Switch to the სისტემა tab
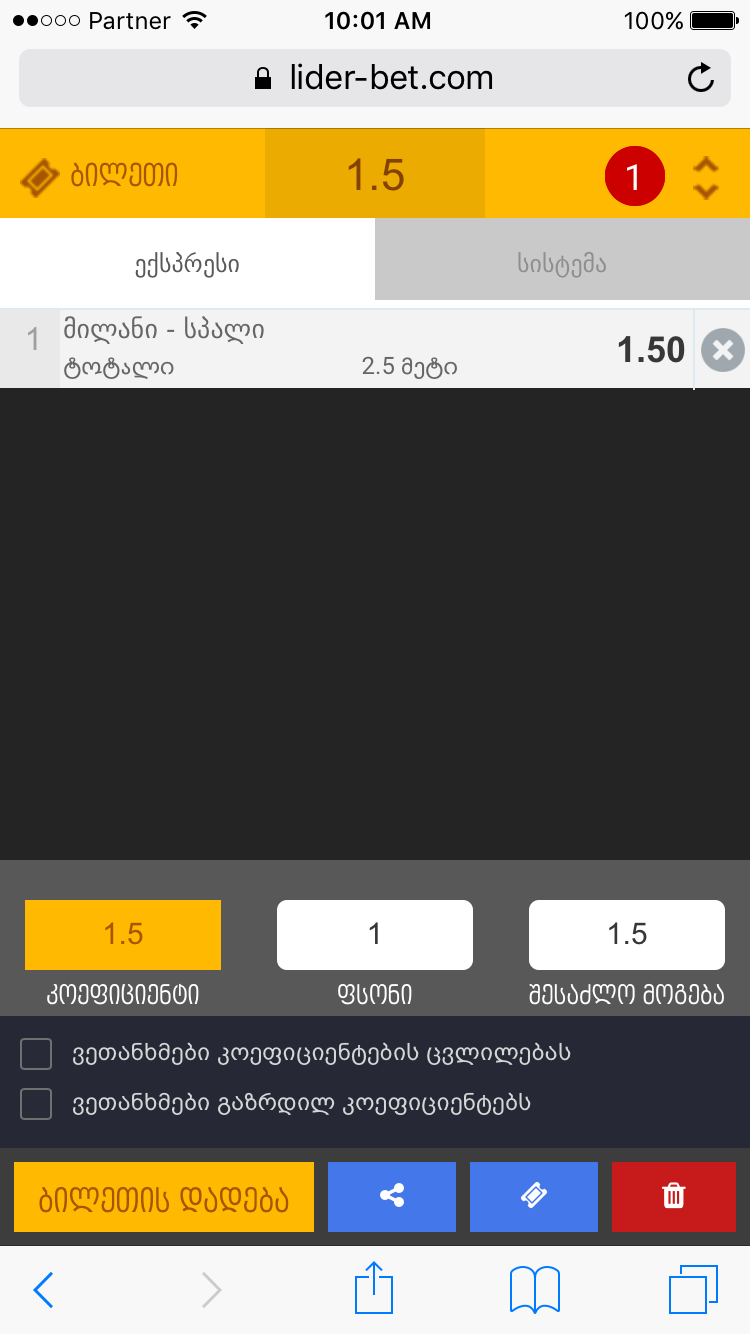This screenshot has width=750, height=1334. tap(562, 264)
